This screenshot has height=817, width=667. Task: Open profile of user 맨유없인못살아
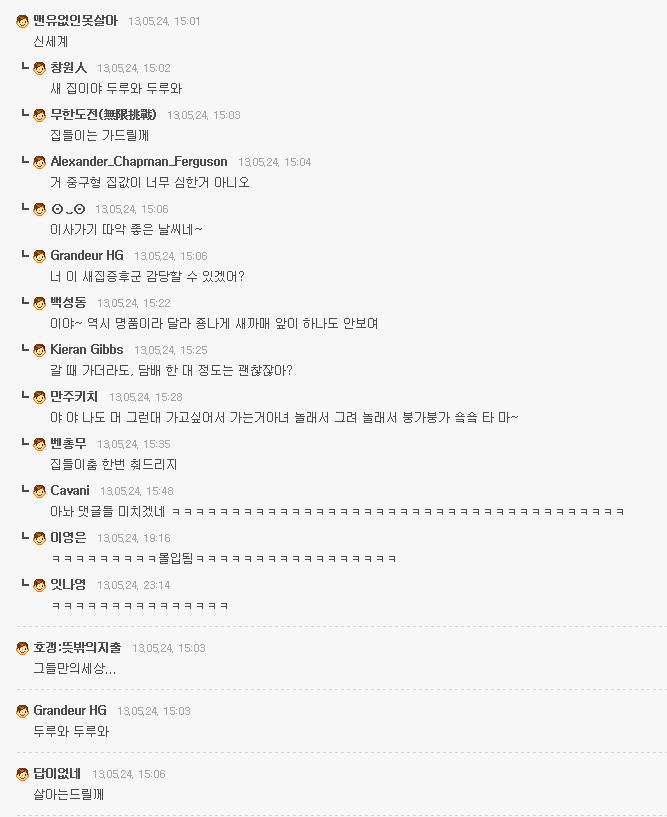click(75, 20)
